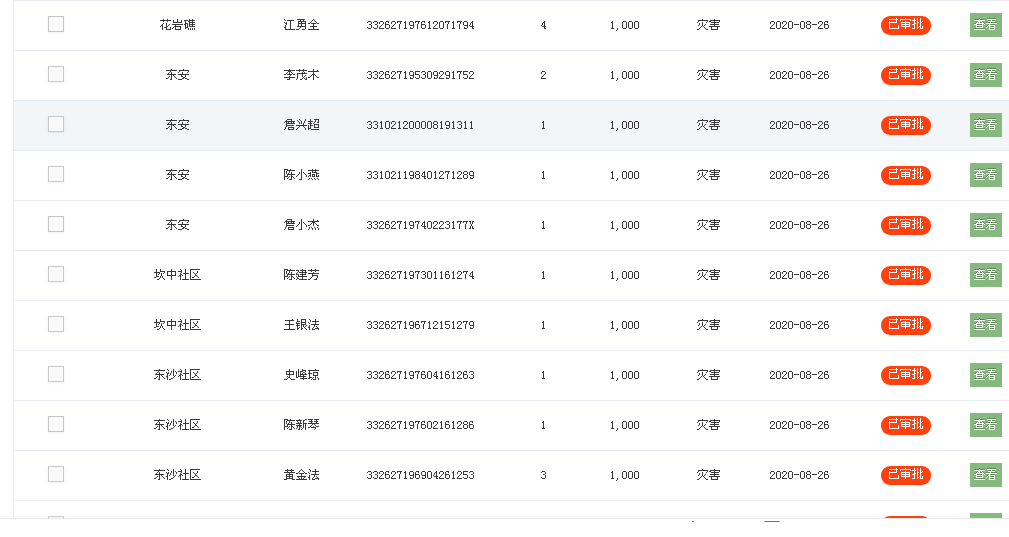Open 查看 for 史峰琼
Image resolution: width=1009 pixels, height=537 pixels.
[985, 375]
